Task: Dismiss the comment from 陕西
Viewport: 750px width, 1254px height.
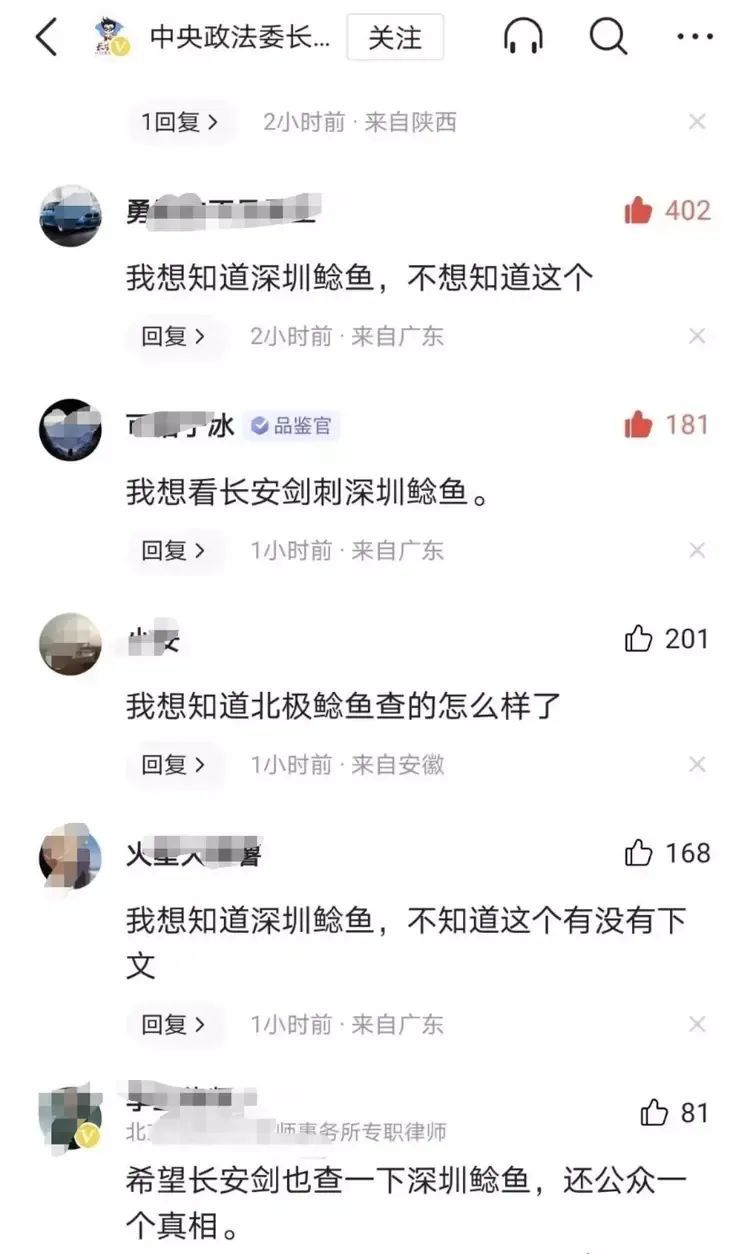Action: point(697,122)
